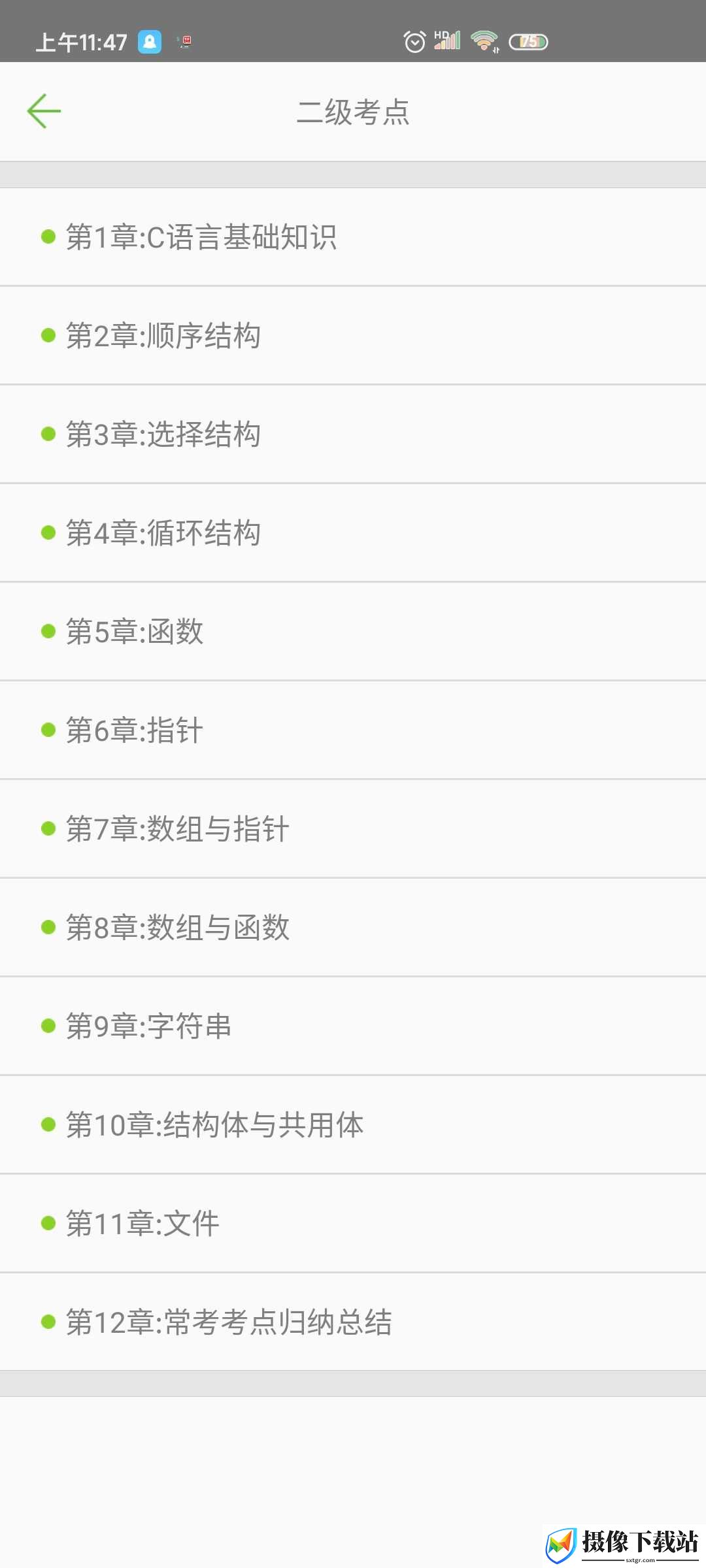
Task: Open 第10章:结构体与共用体
Action: pyautogui.click(x=353, y=1125)
